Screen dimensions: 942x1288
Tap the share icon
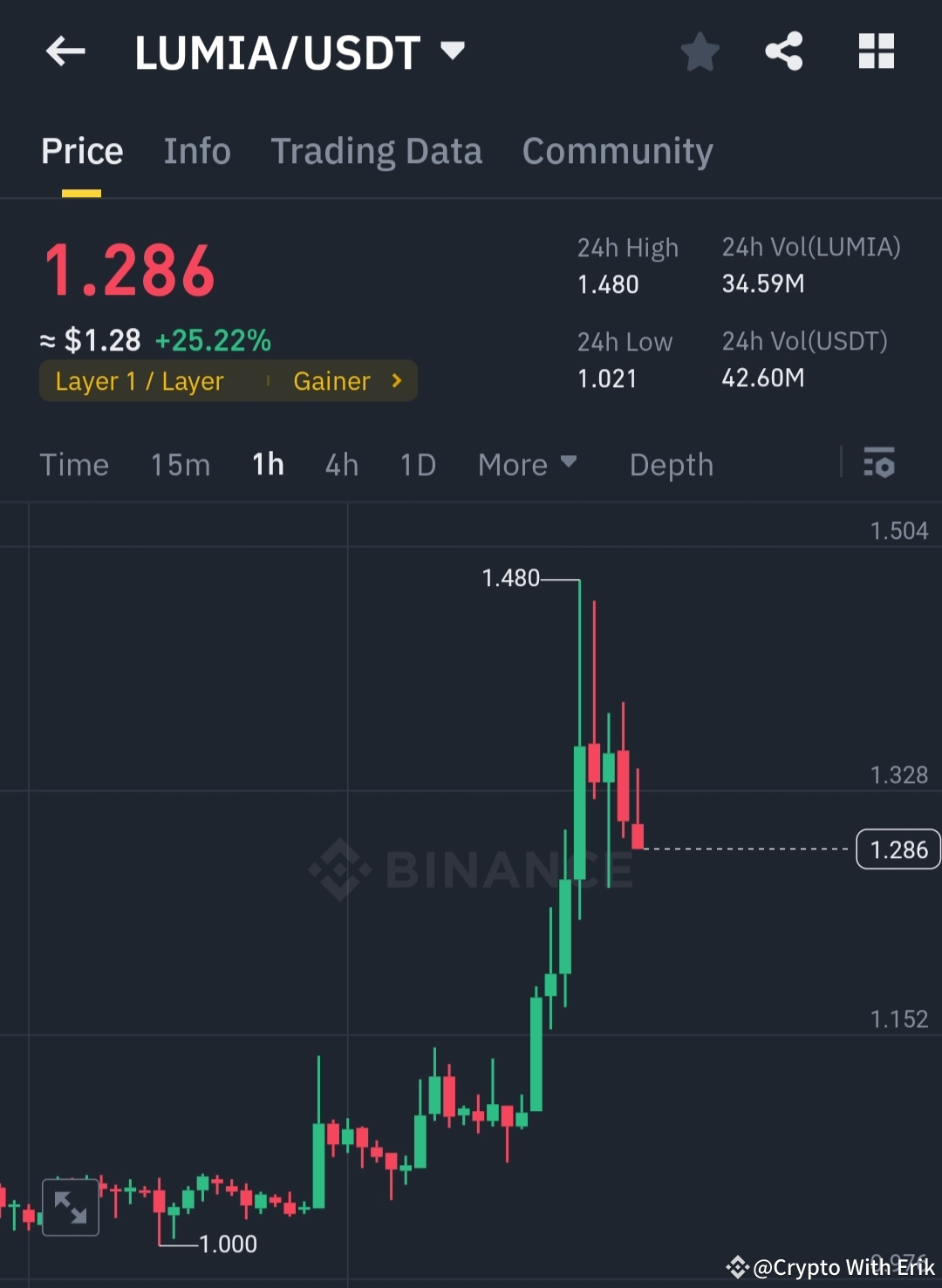point(783,51)
